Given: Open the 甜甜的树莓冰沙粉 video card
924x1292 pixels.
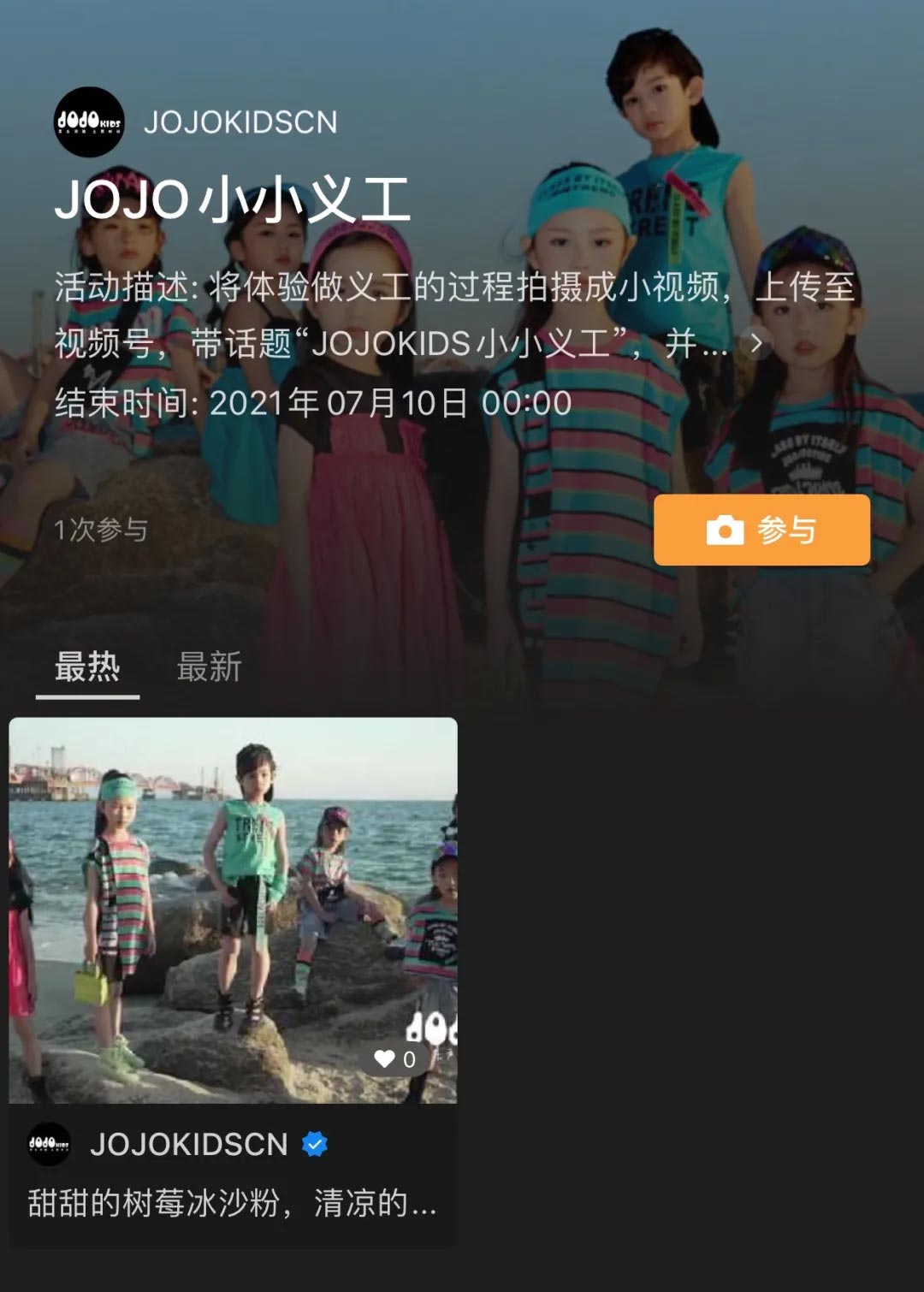Looking at the screenshot, I should [x=233, y=910].
